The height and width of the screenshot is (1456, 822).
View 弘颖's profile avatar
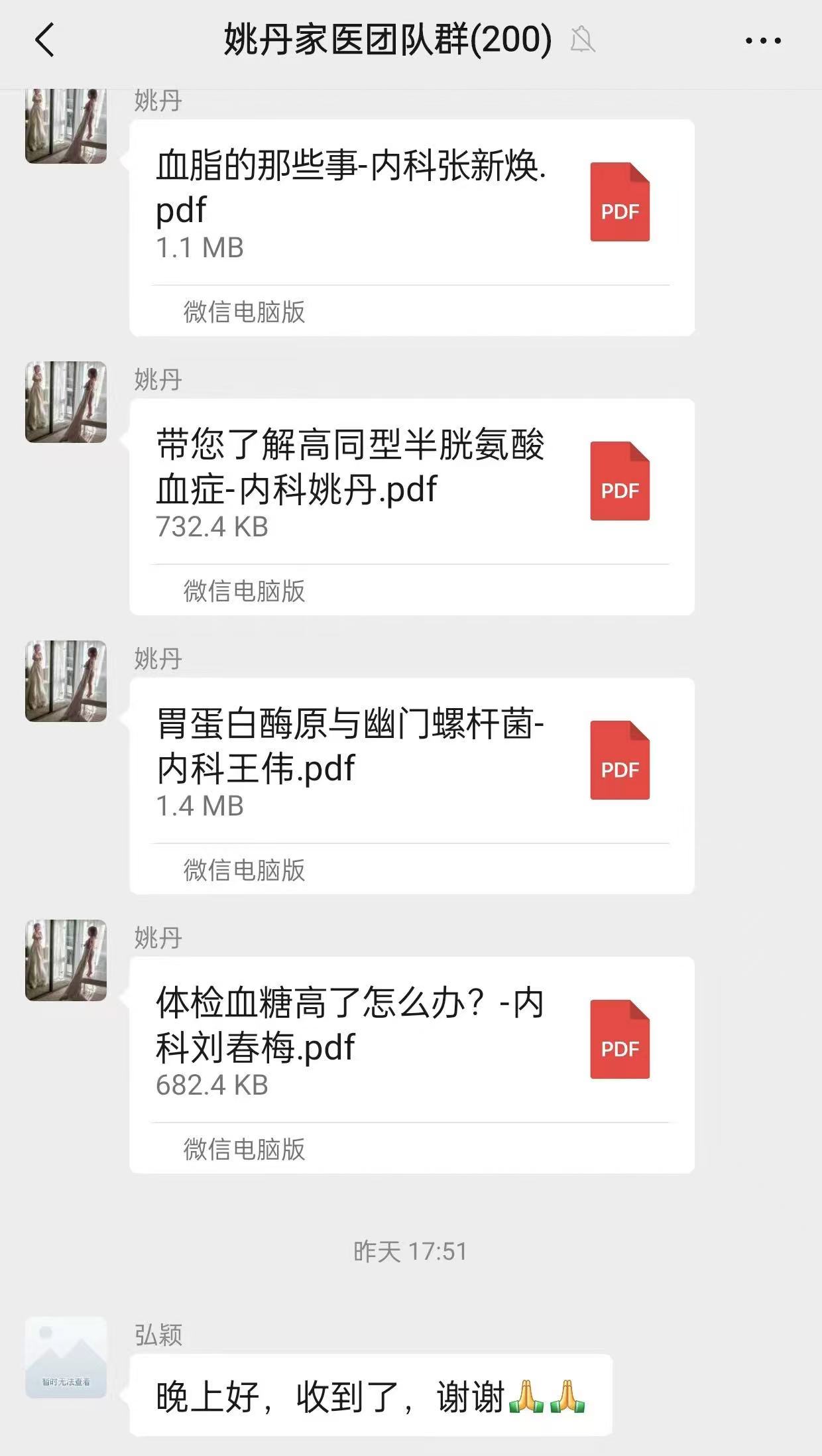coord(66,1357)
